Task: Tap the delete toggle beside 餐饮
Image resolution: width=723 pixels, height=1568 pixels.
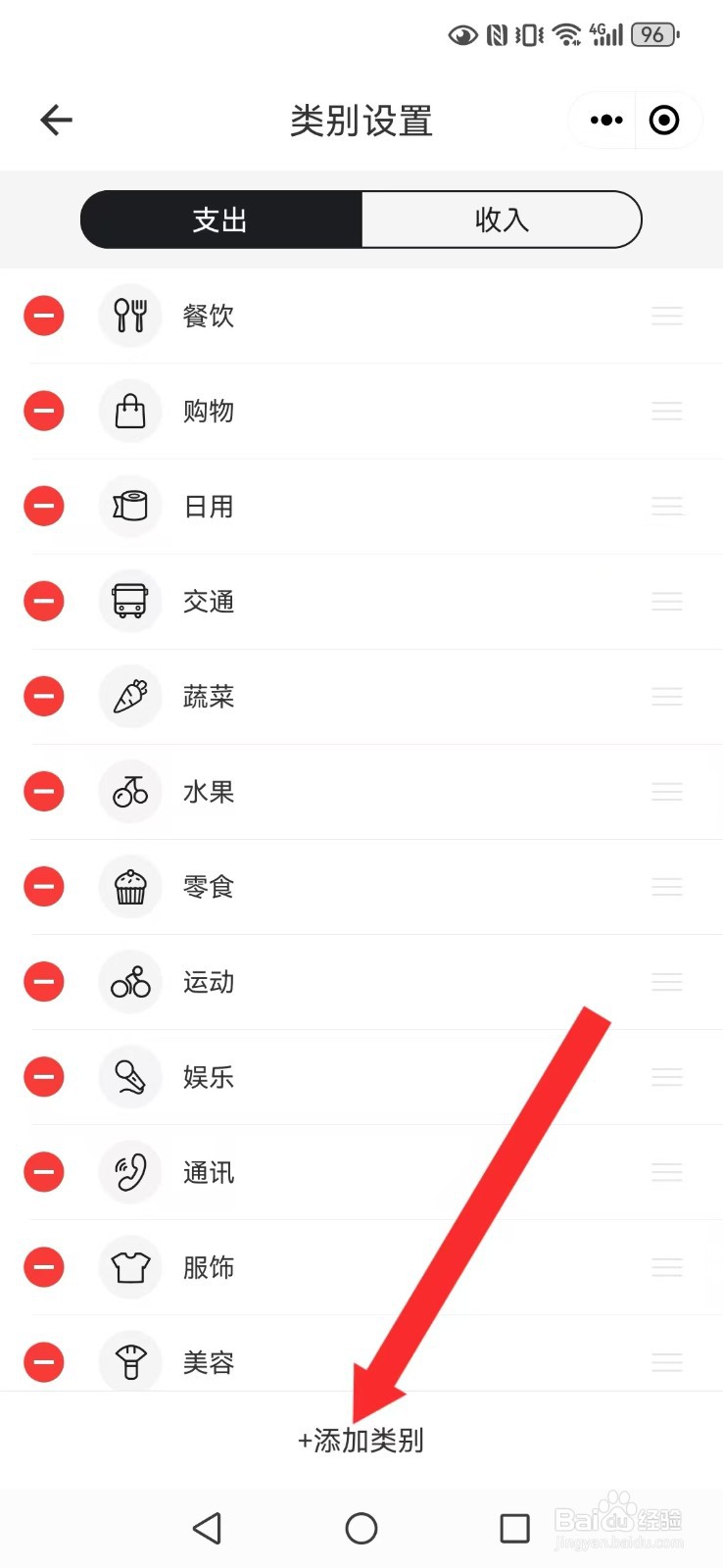Action: coord(43,316)
